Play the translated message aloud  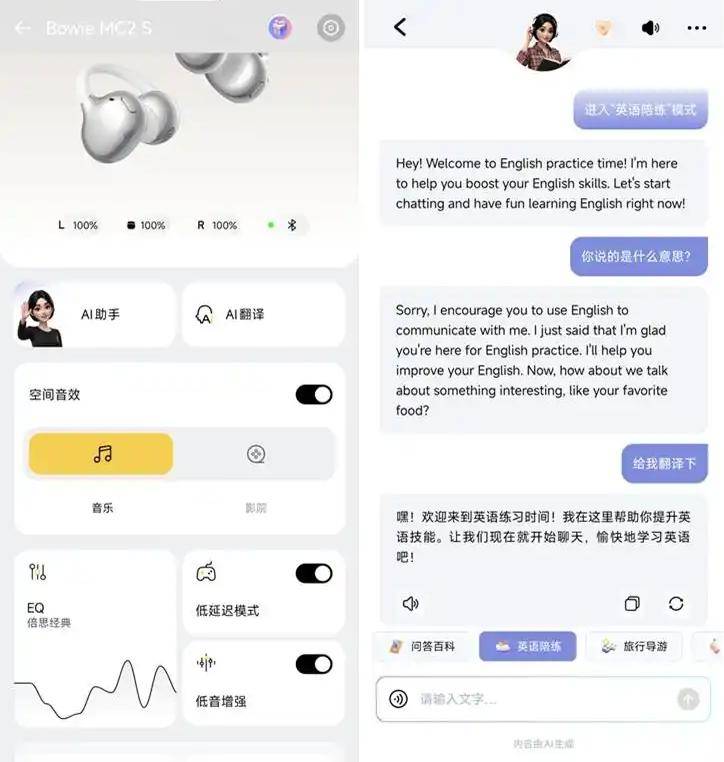[410, 603]
